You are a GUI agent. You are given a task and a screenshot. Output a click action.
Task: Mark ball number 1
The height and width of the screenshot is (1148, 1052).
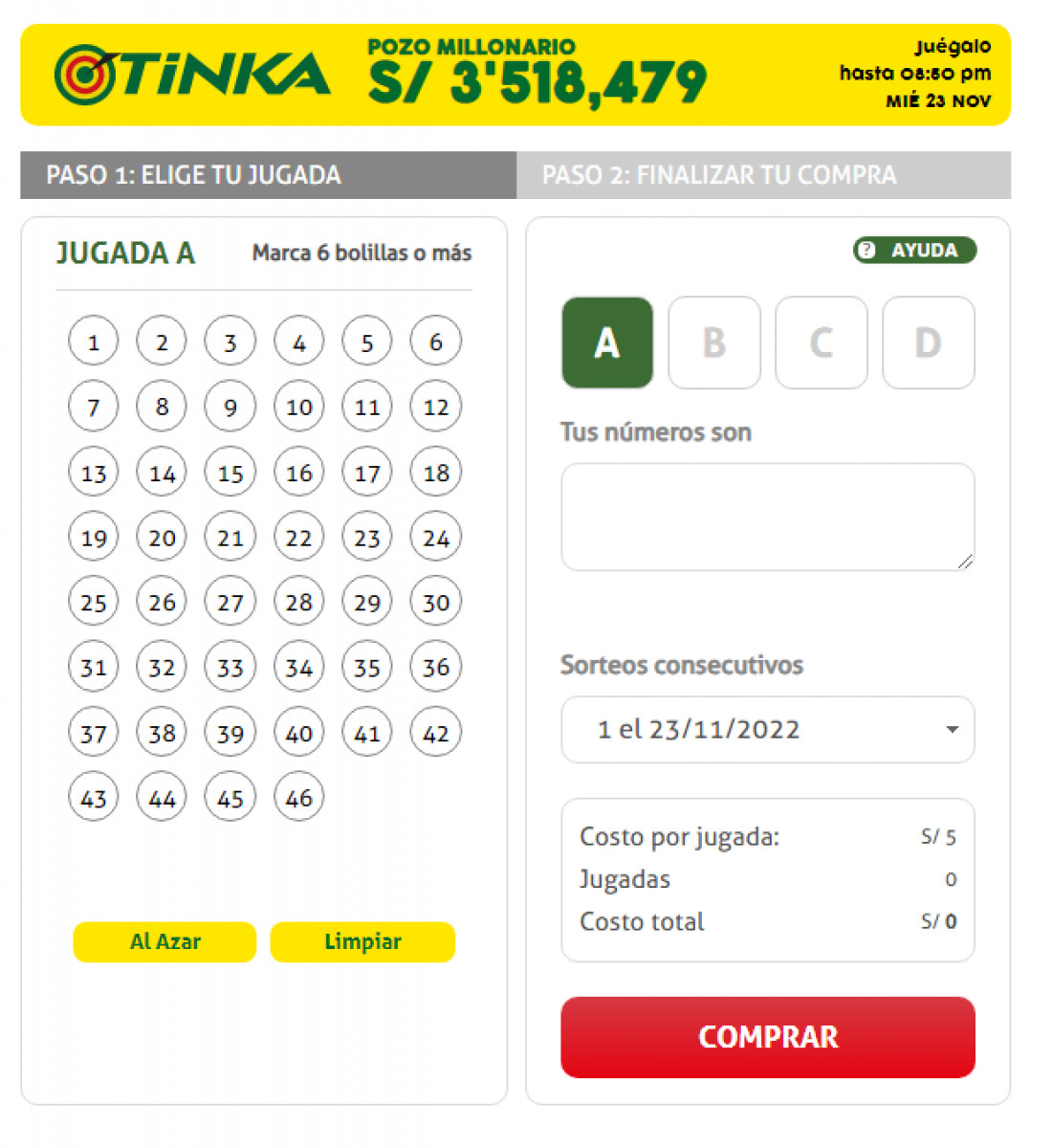(93, 342)
